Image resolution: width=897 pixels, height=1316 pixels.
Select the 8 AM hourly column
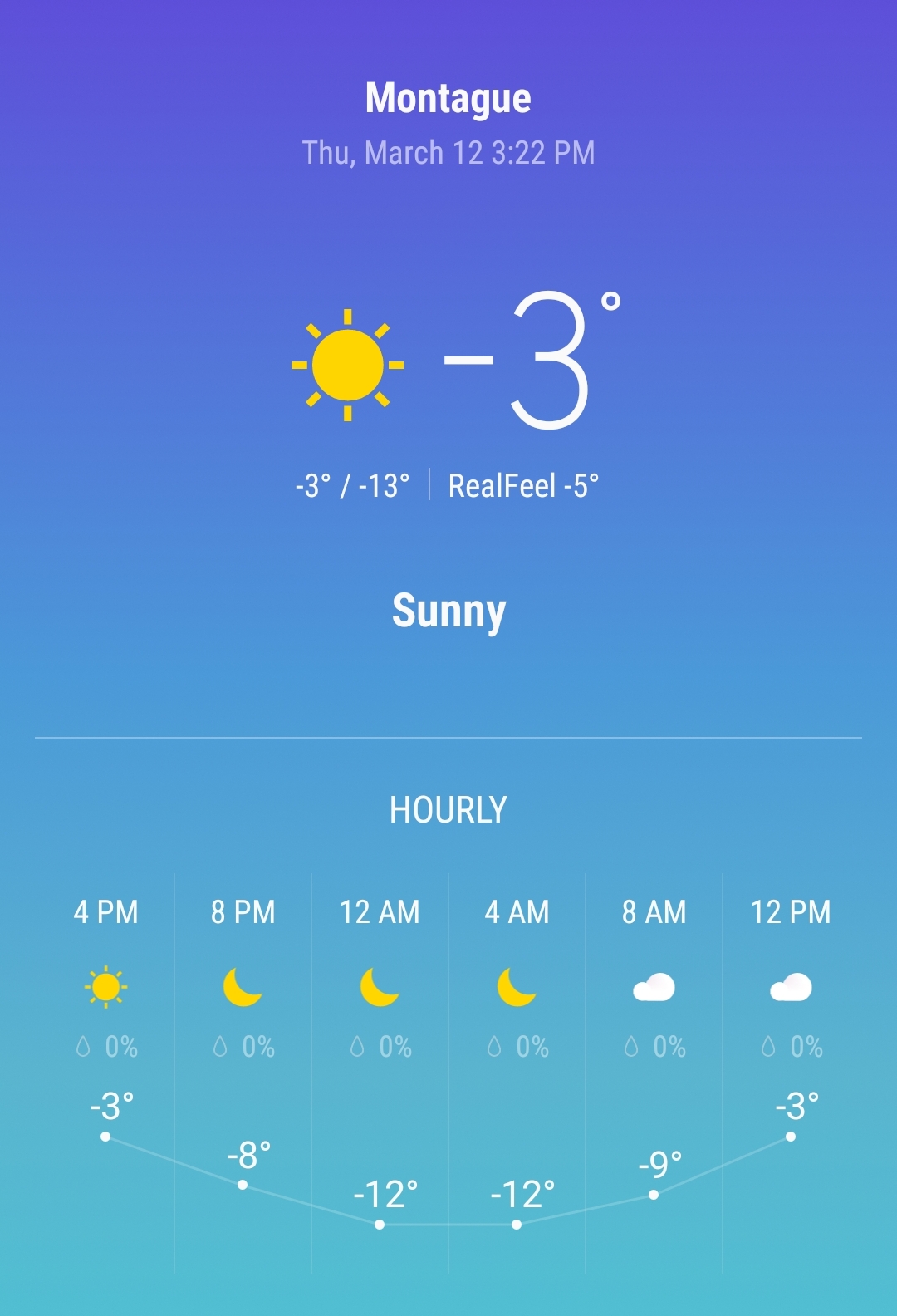[654, 989]
